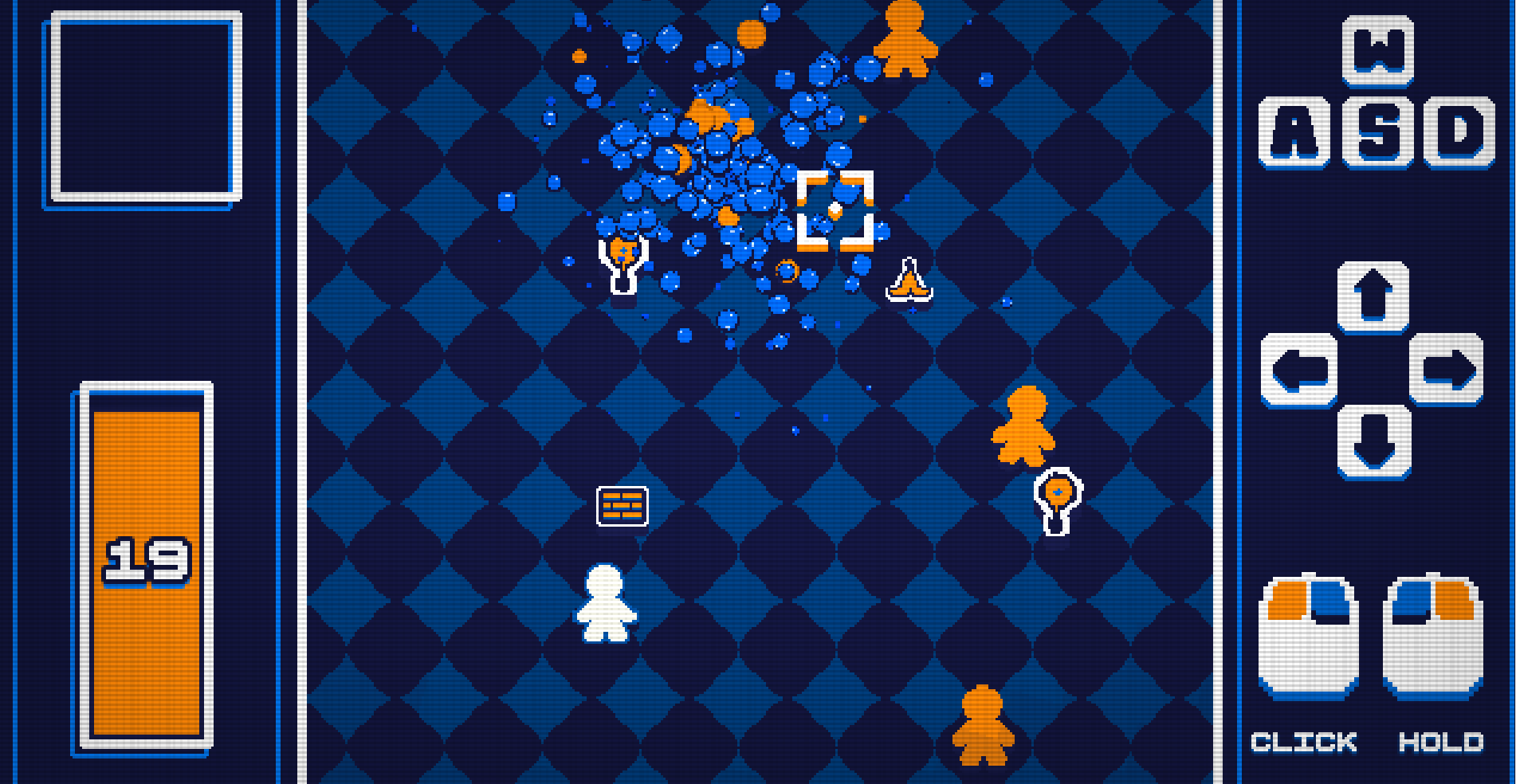Hit the left arrow key
This screenshot has width=1516, height=784.
pos(1299,370)
